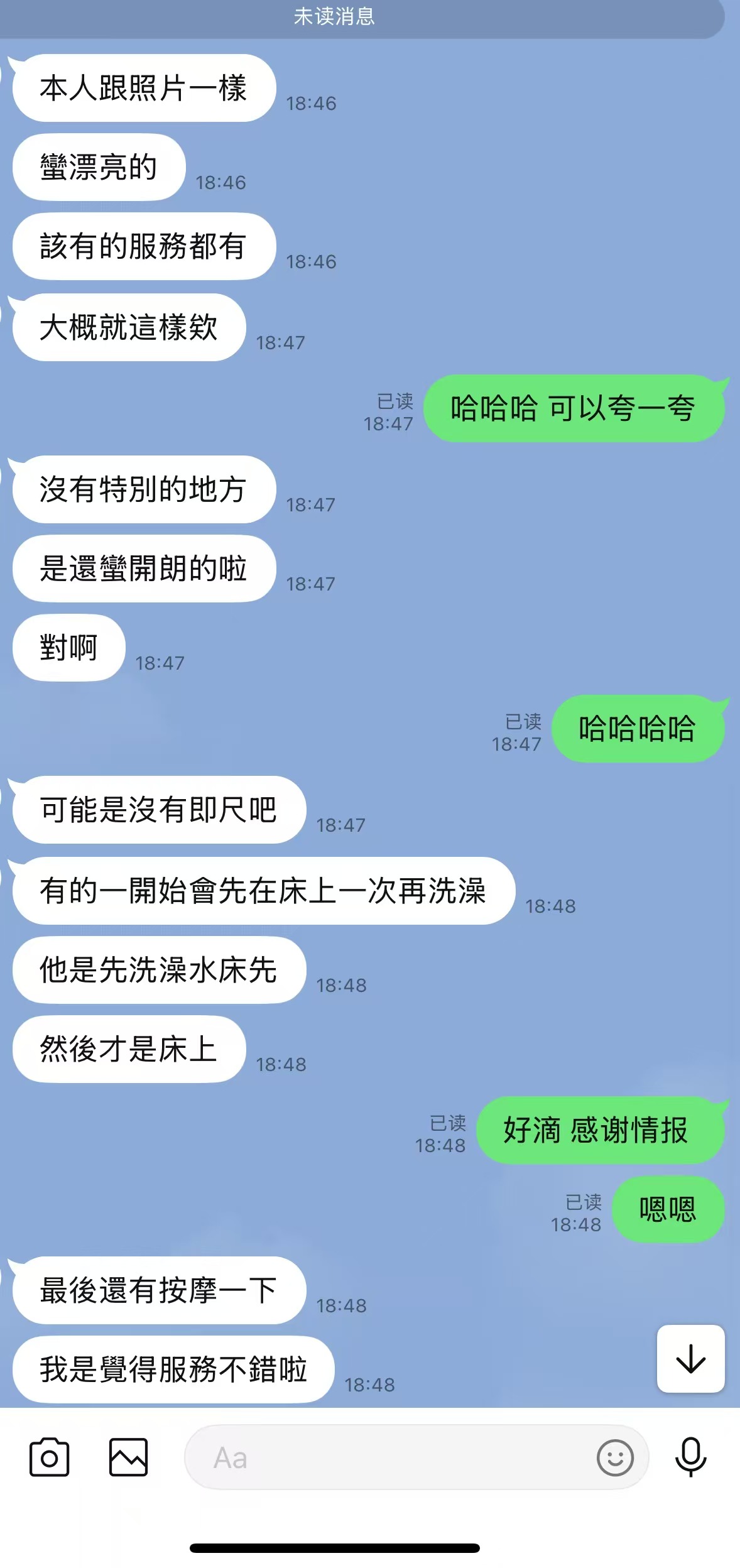Open the camera to take a photo
The image size is (740, 1568).
pos(49,1457)
